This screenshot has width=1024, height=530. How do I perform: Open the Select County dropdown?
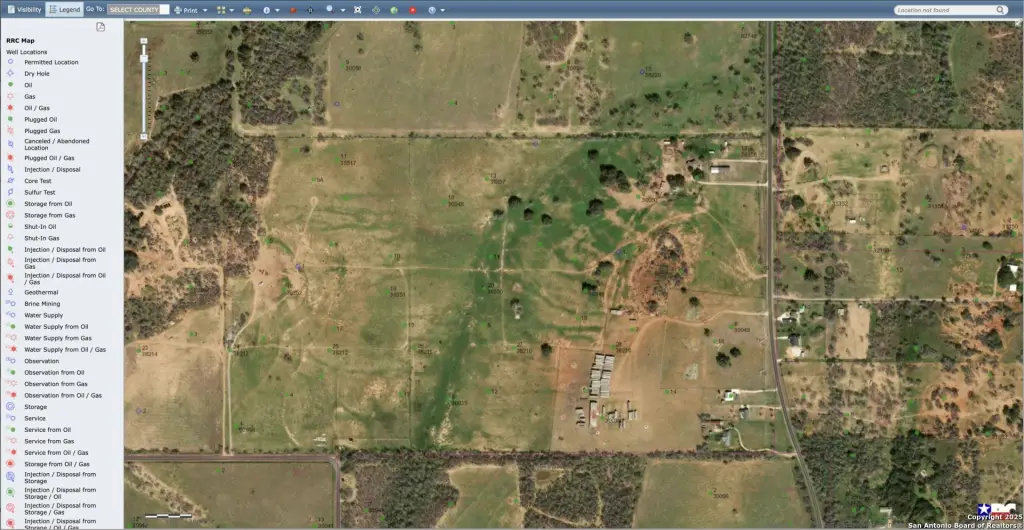point(138,9)
